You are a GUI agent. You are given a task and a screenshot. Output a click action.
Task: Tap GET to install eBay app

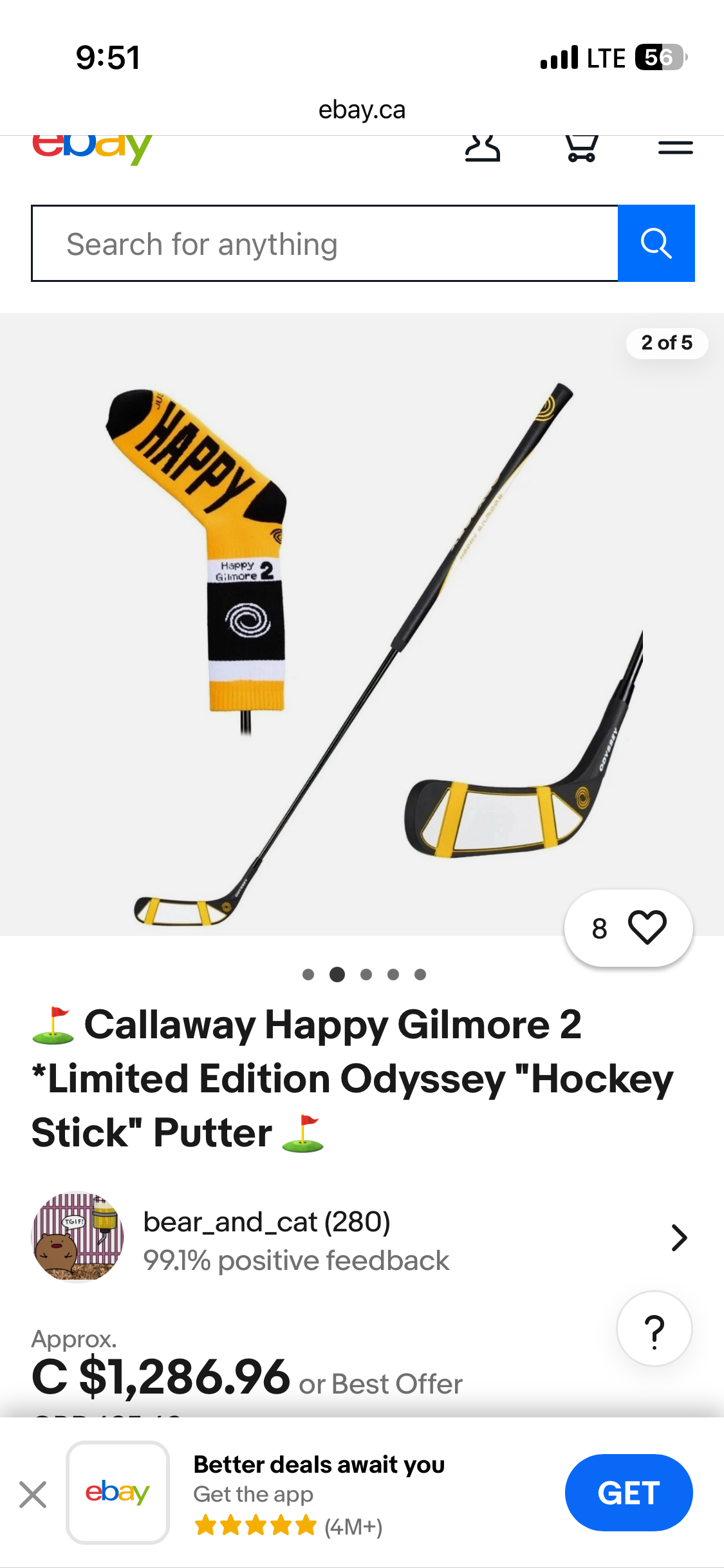pyautogui.click(x=628, y=1493)
